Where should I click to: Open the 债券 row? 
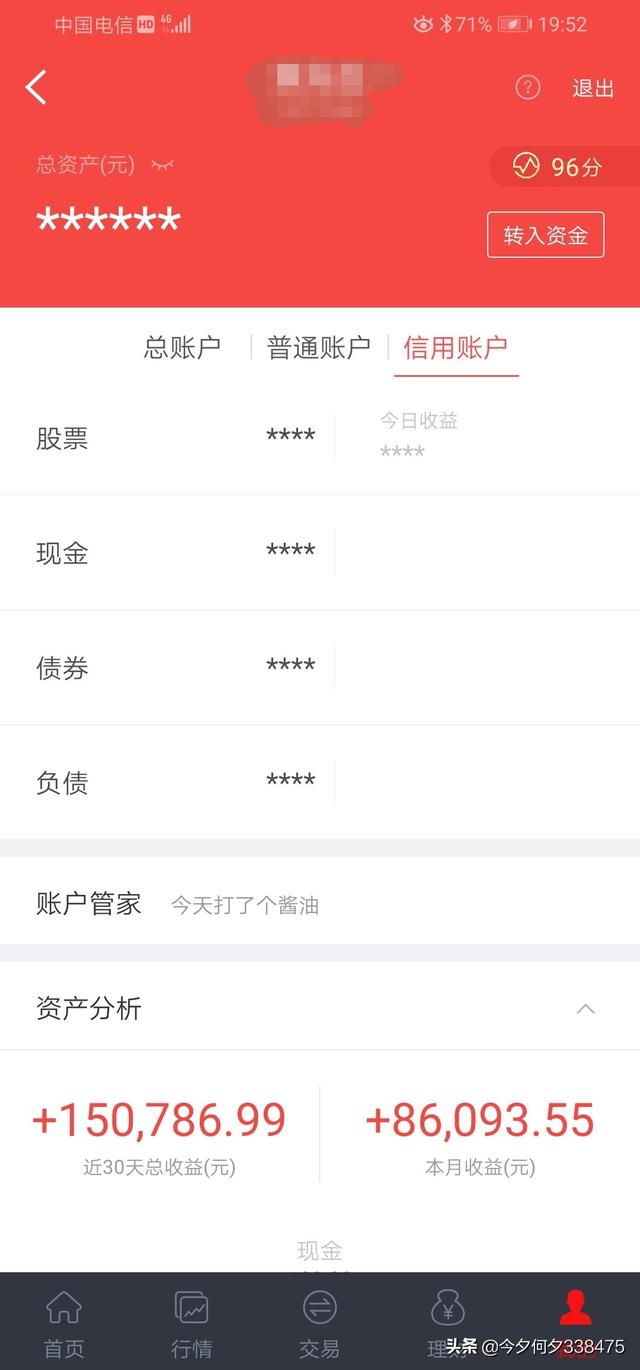[320, 667]
